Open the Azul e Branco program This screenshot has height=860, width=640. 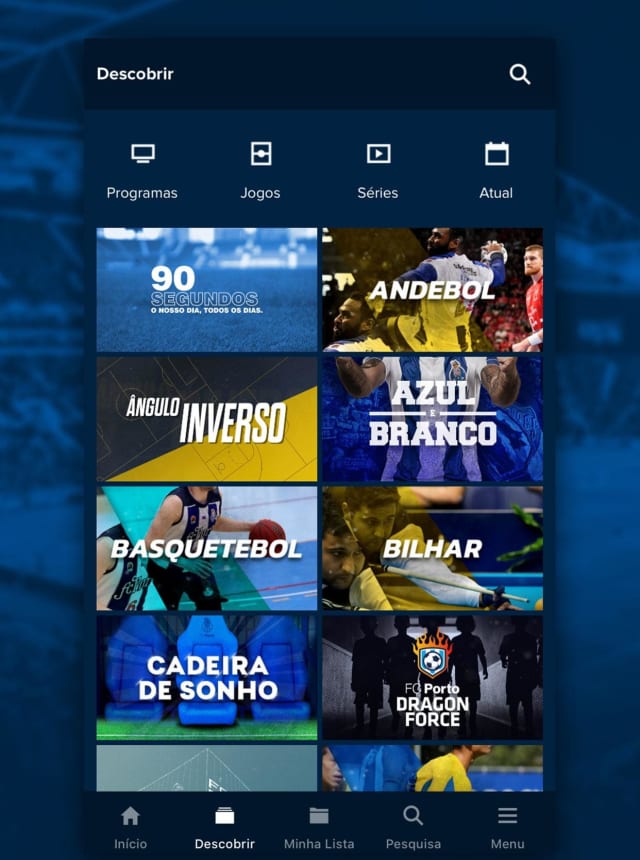click(x=432, y=419)
